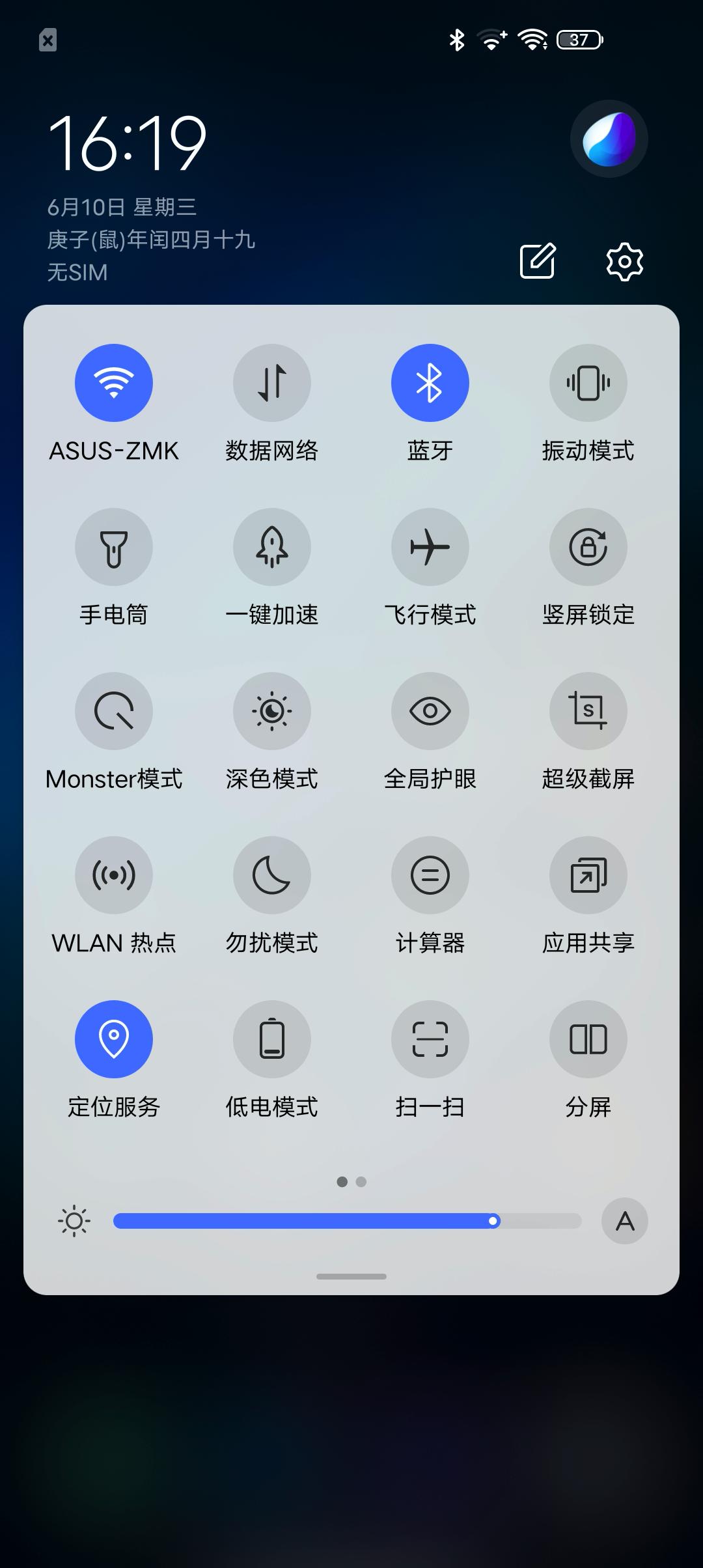Enable airplane mode (飞行模式)

point(430,547)
